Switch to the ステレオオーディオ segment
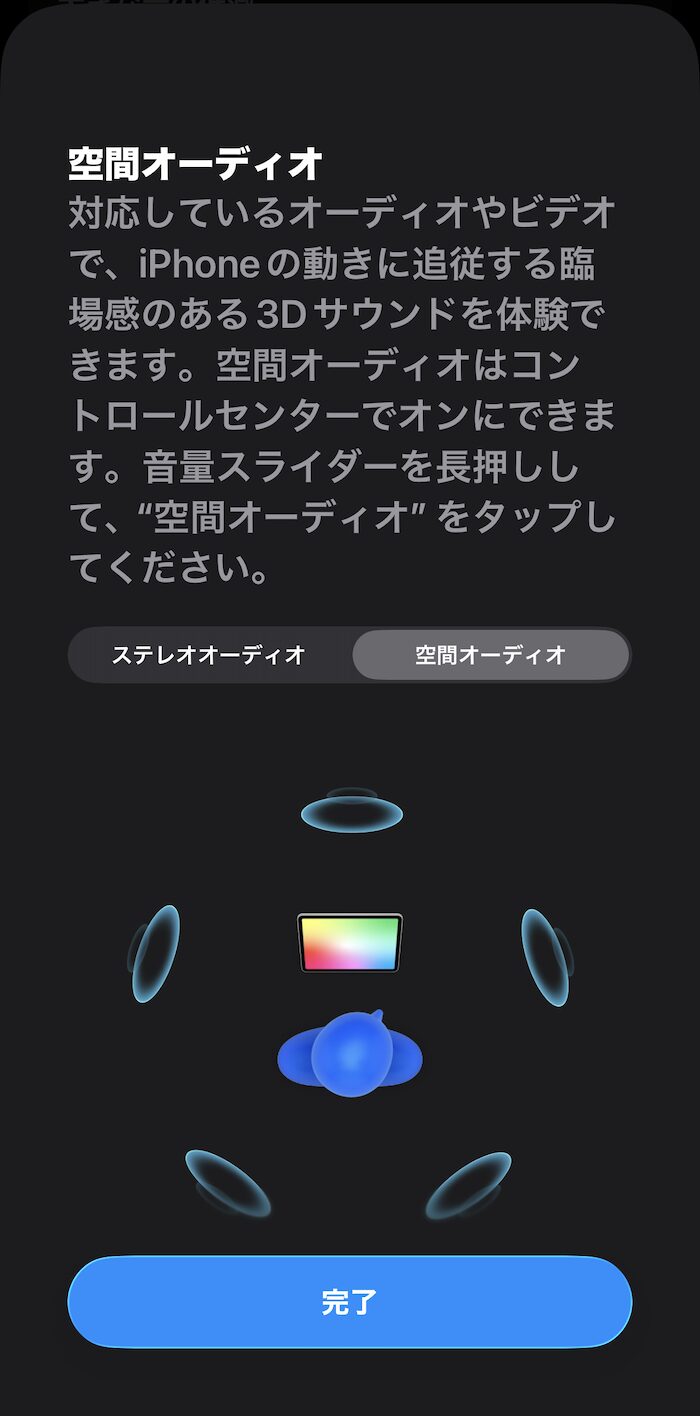Screen dimensions: 700x1416 pyautogui.click(x=209, y=655)
